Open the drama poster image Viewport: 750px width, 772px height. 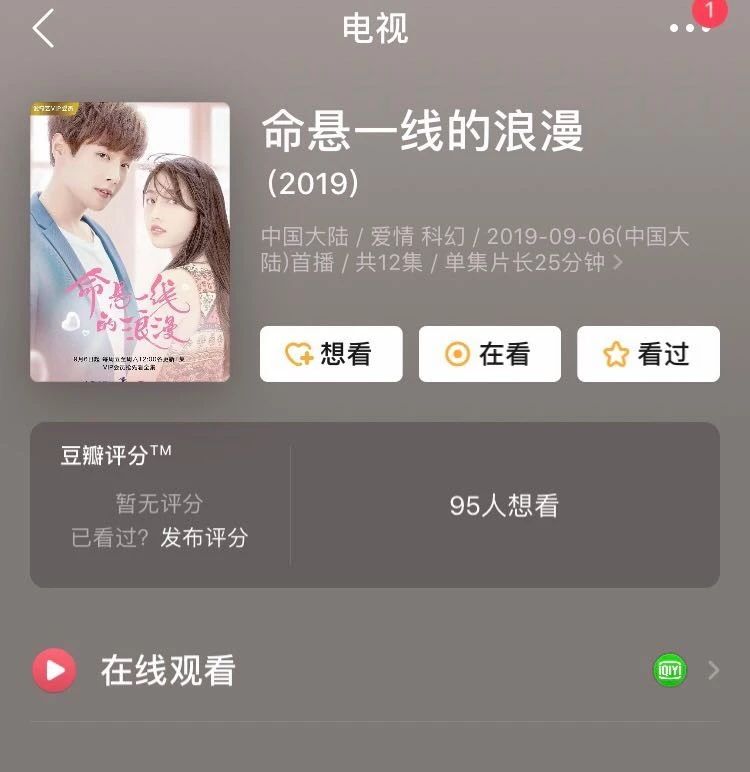pos(130,242)
